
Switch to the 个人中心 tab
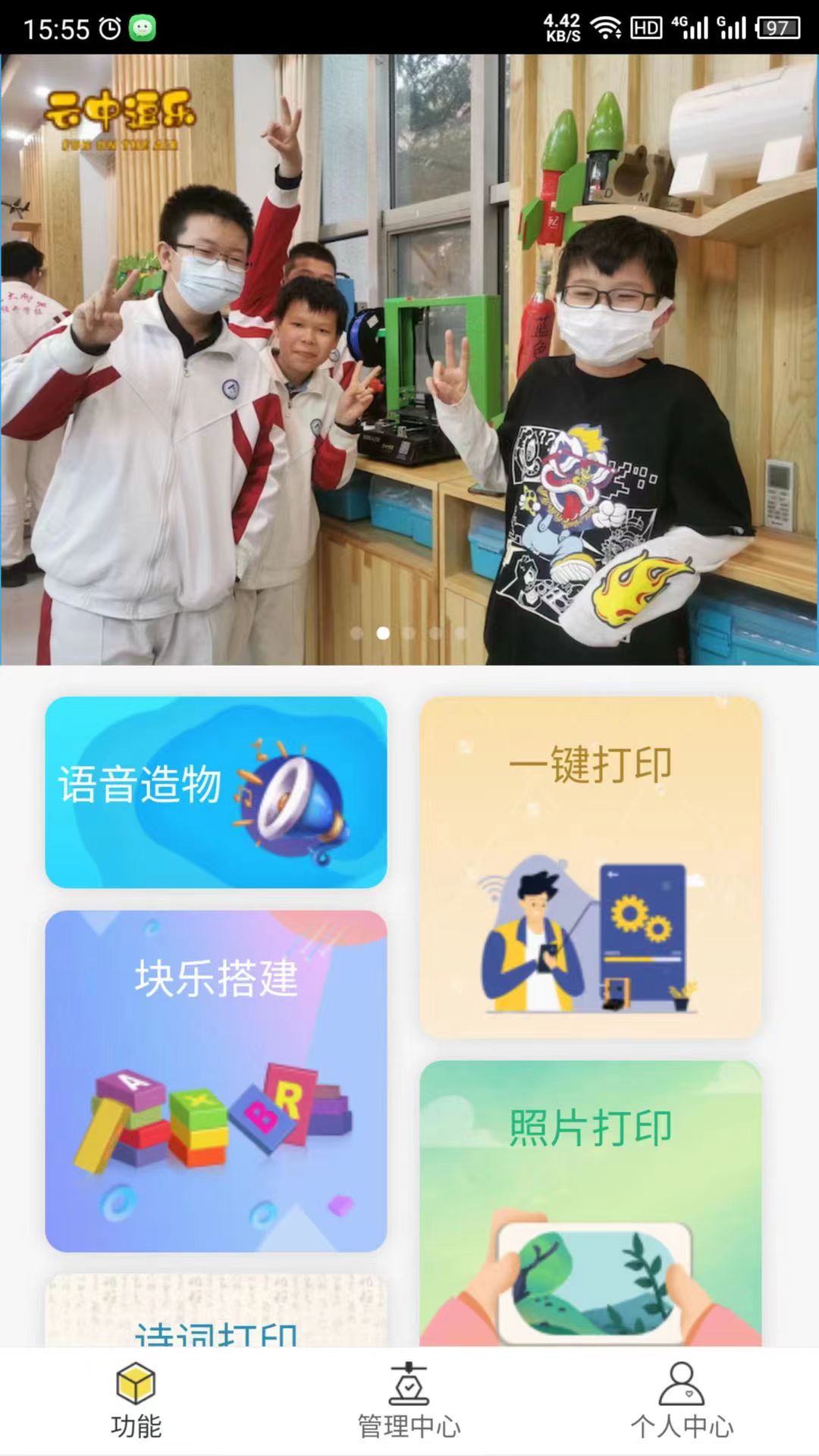[682, 1401]
